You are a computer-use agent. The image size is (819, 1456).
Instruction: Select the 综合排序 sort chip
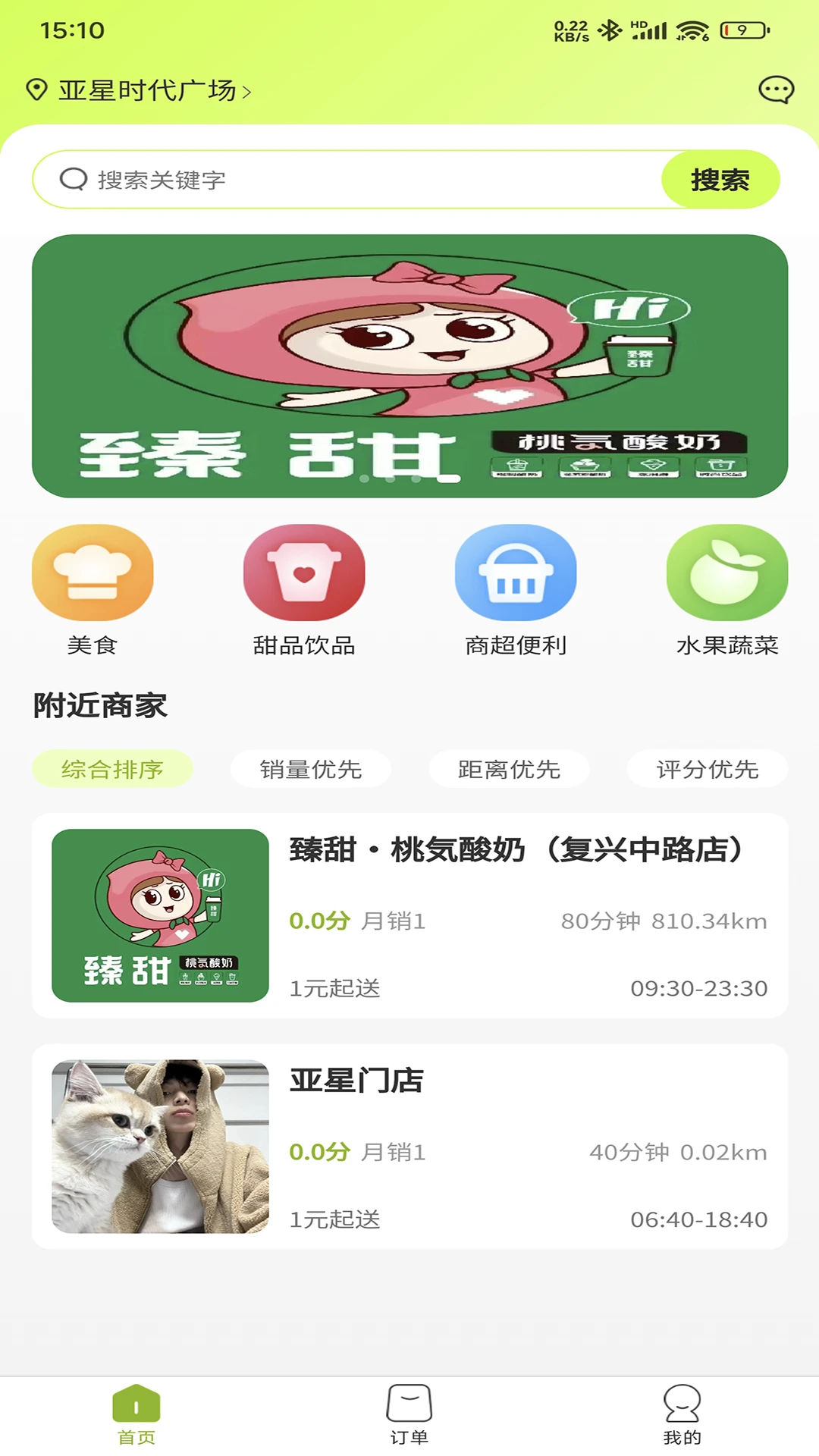coord(112,769)
